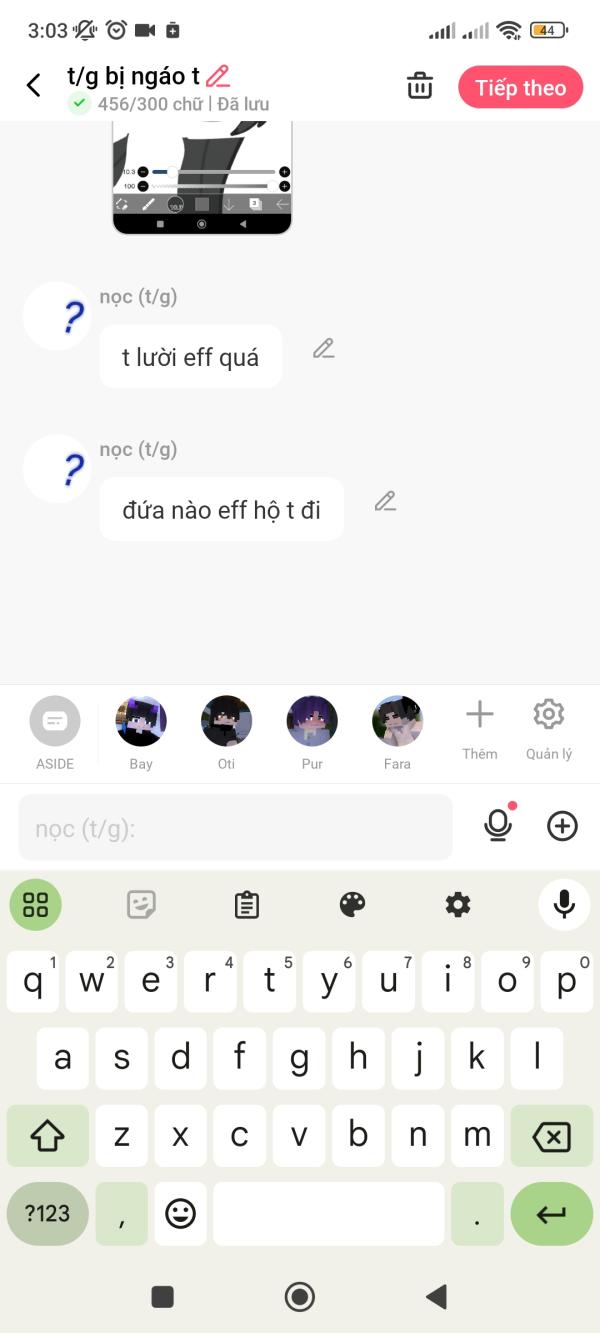Screen dimensions: 600x1333
Task: Open the keyboard clipboard
Action: point(246,905)
